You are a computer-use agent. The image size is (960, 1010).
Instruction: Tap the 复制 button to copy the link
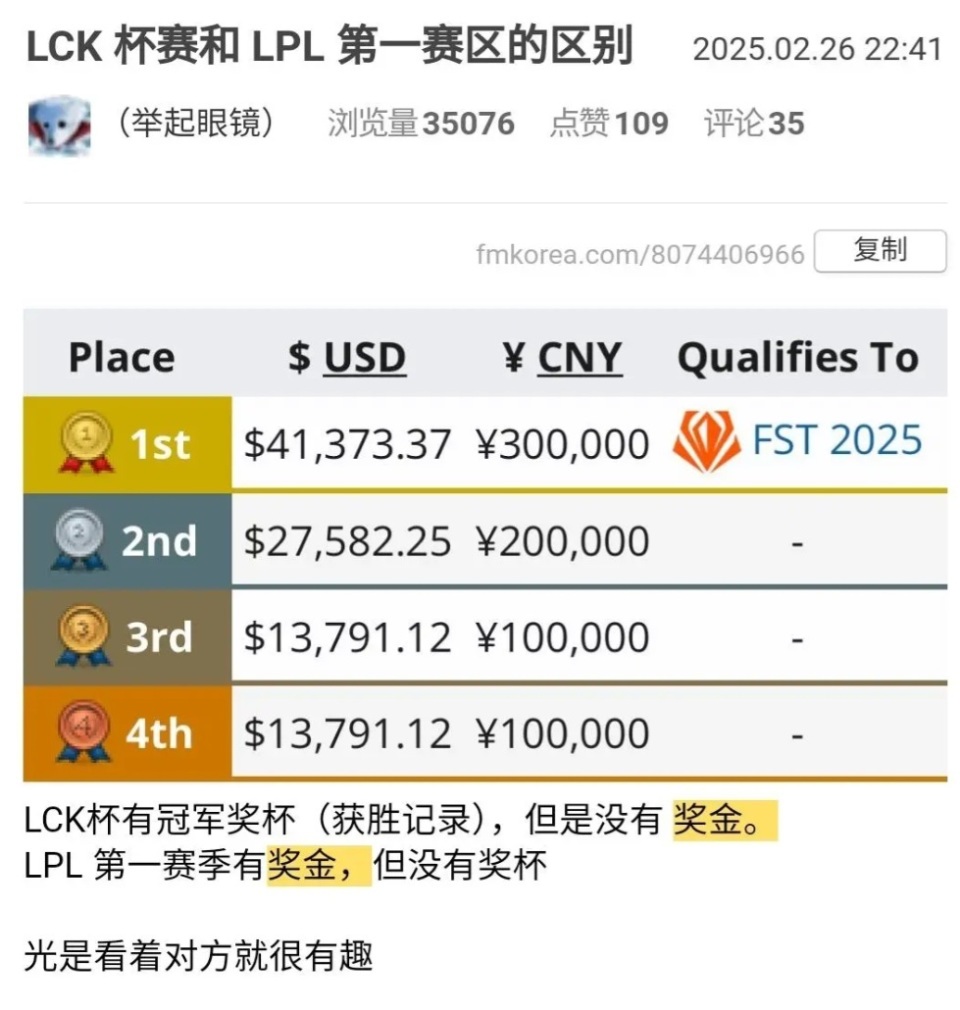(879, 251)
